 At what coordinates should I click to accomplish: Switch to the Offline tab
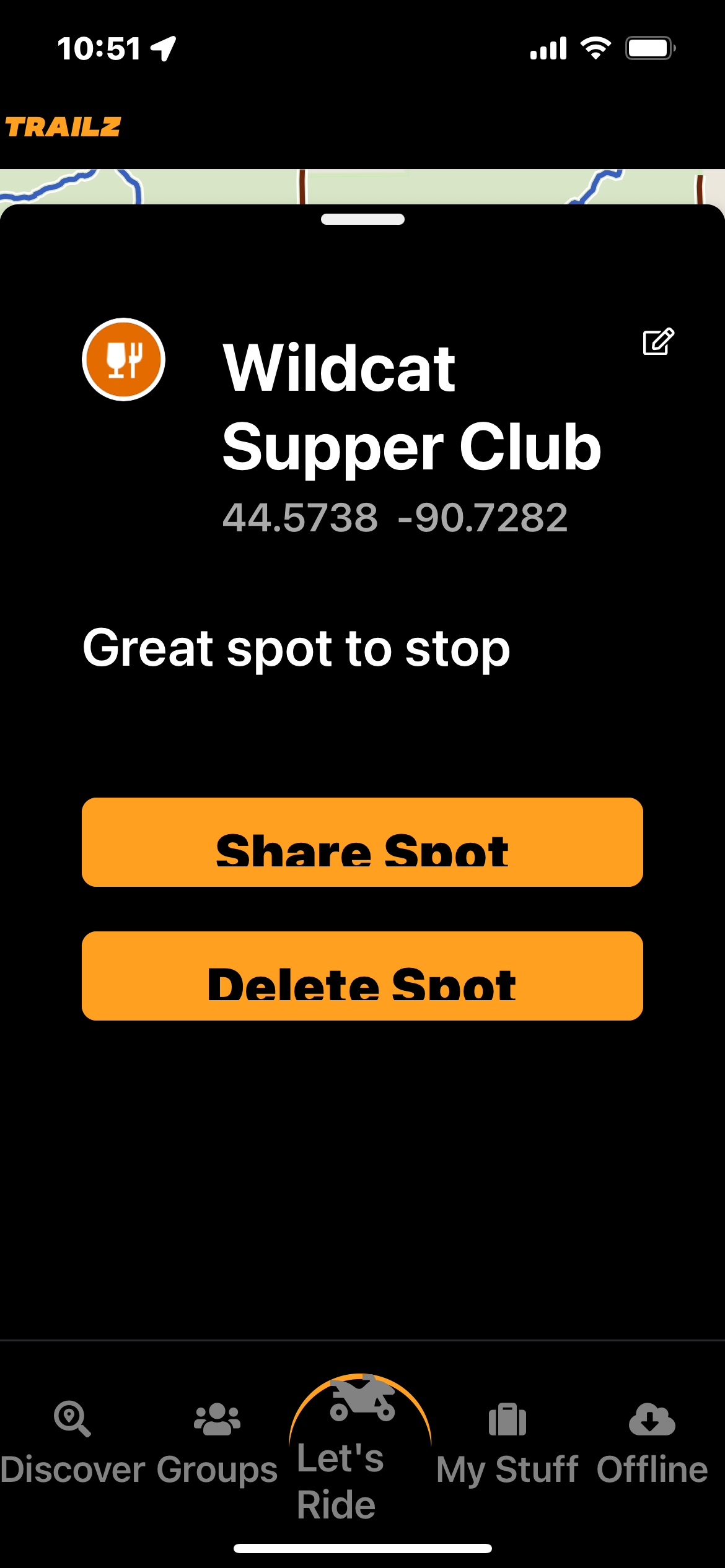click(652, 1443)
